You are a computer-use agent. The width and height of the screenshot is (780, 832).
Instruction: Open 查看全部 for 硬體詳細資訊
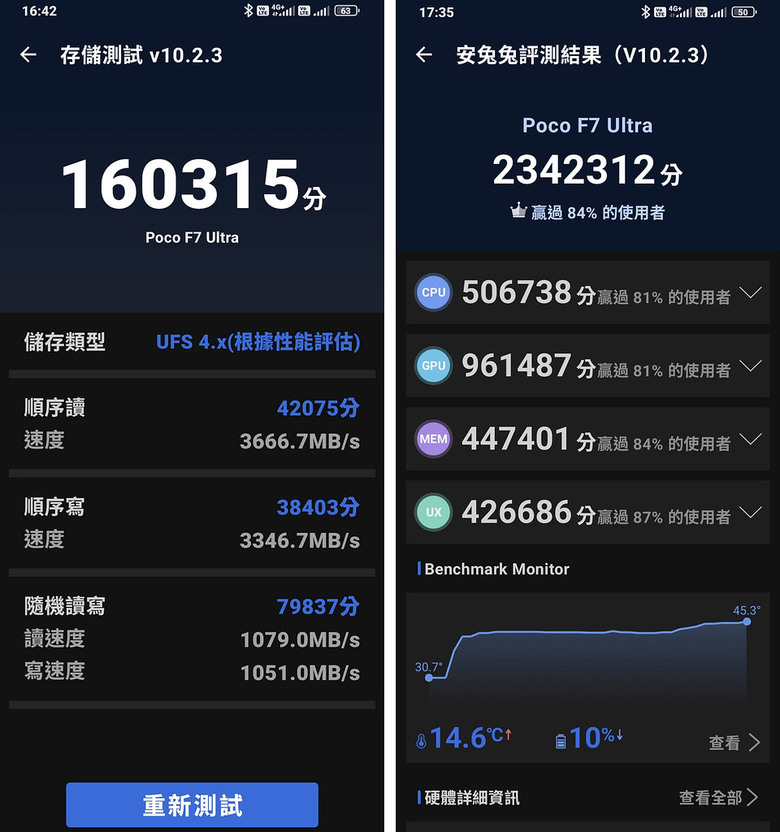click(x=718, y=797)
